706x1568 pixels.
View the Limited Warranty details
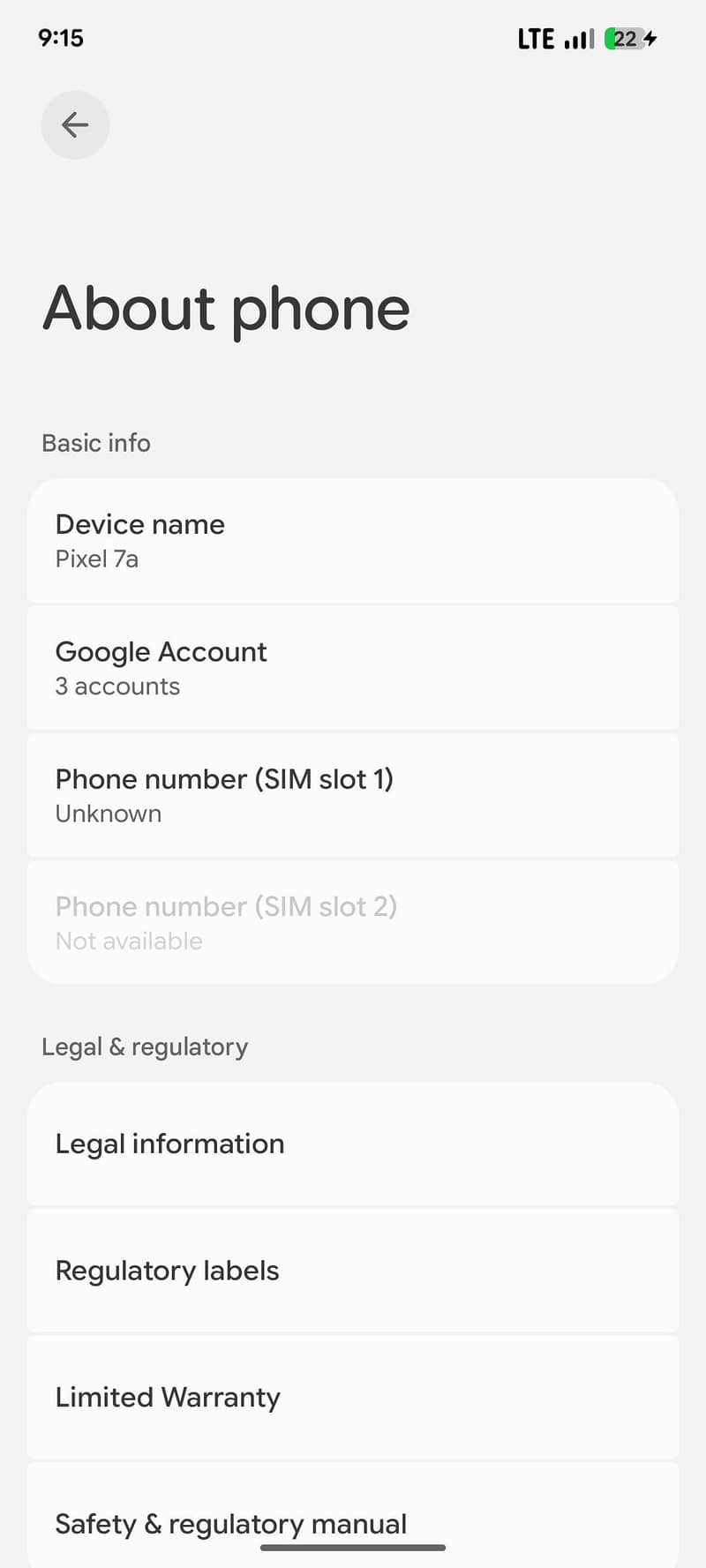coord(353,1397)
